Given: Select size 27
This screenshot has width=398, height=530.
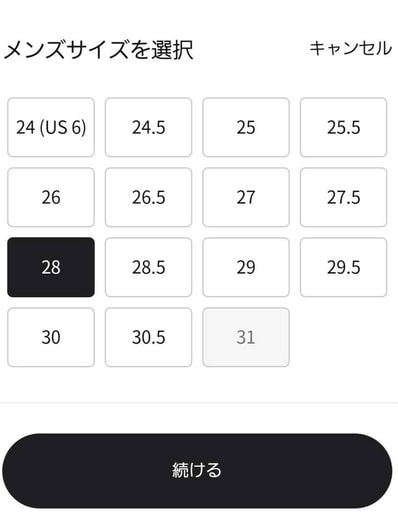Looking at the screenshot, I should point(246,197).
